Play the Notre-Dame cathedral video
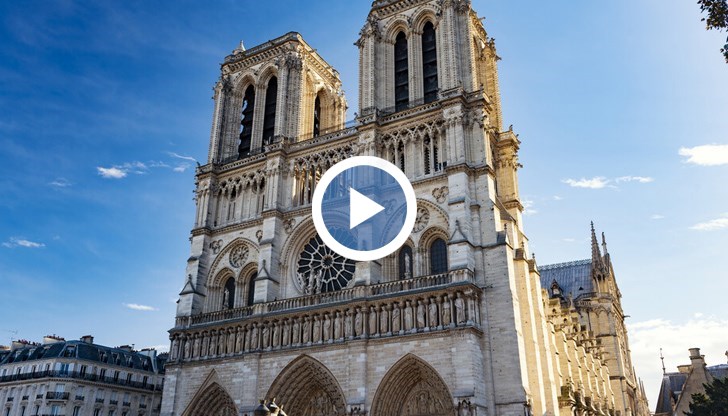The height and width of the screenshot is (416, 728). (x=364, y=208)
